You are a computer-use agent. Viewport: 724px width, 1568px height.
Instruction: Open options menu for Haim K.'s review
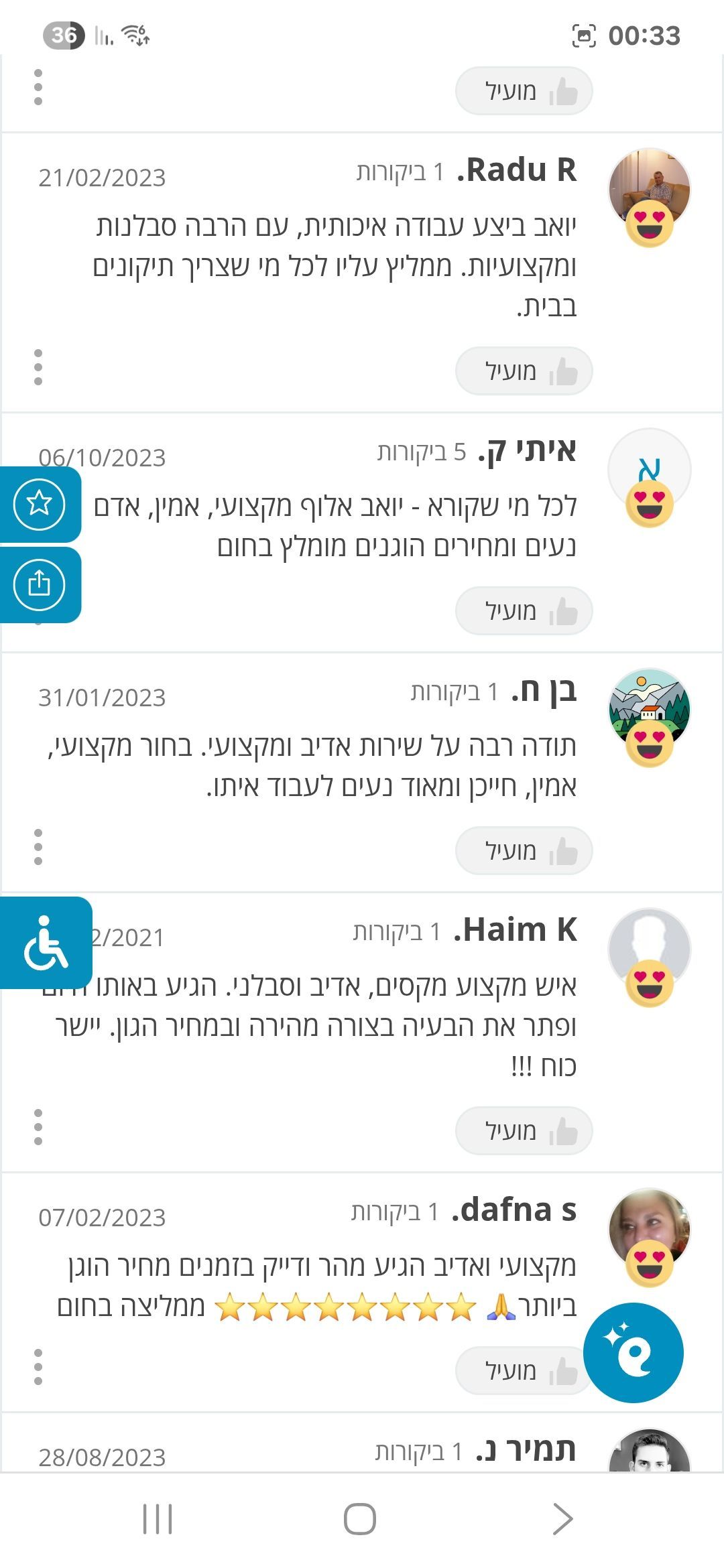coord(38,1127)
